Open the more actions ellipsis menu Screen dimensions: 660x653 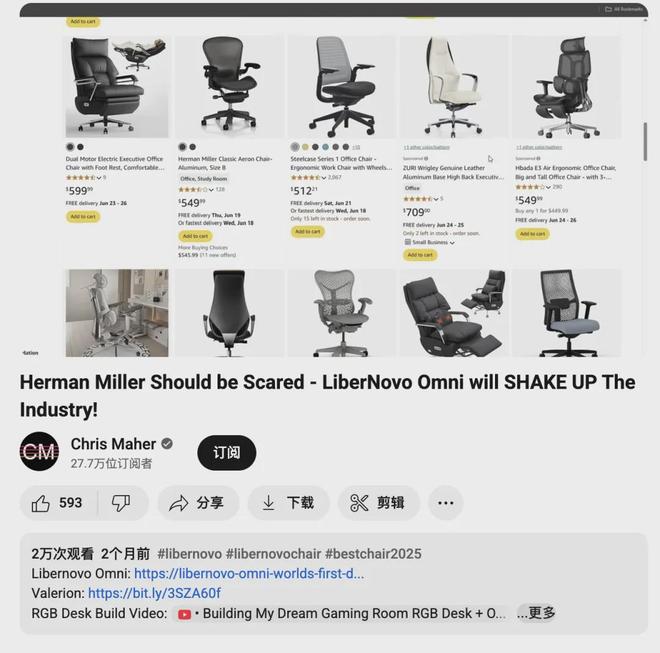(x=445, y=503)
